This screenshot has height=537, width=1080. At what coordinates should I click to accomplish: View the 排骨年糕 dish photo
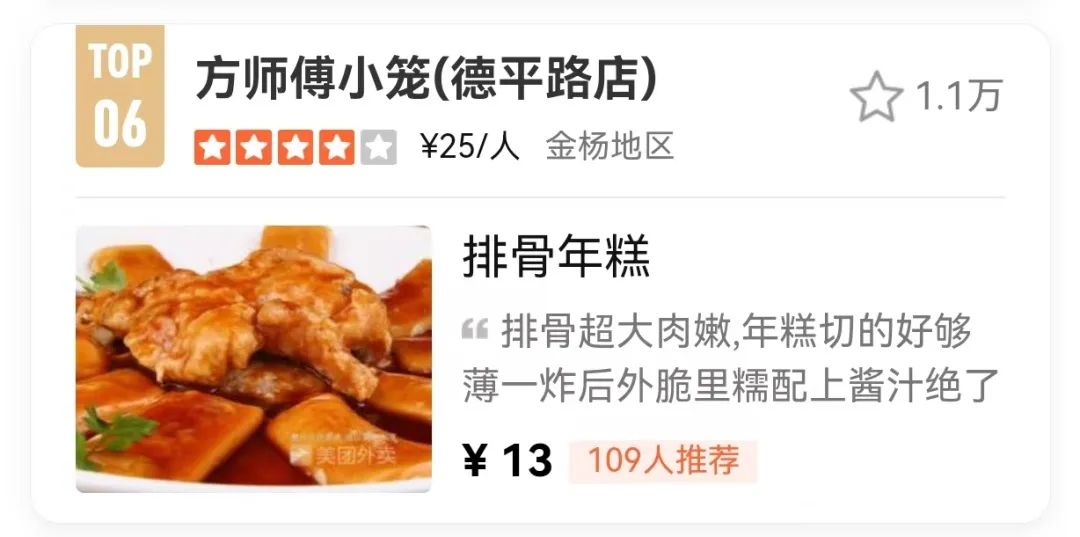(254, 359)
